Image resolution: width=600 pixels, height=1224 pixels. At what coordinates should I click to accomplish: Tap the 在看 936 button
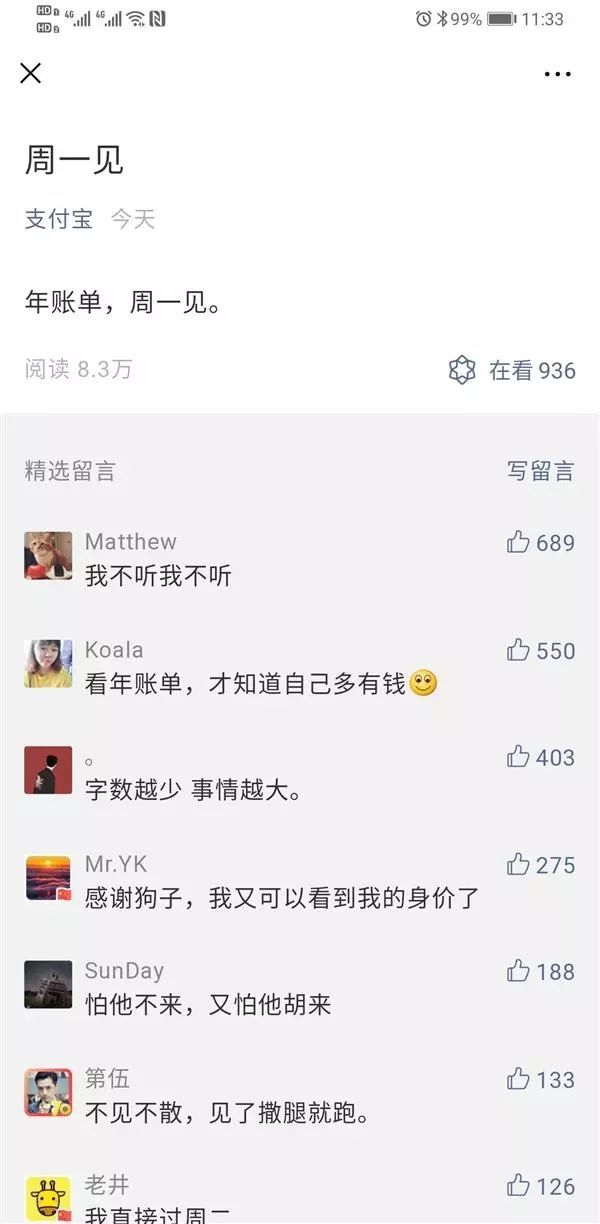click(x=512, y=371)
